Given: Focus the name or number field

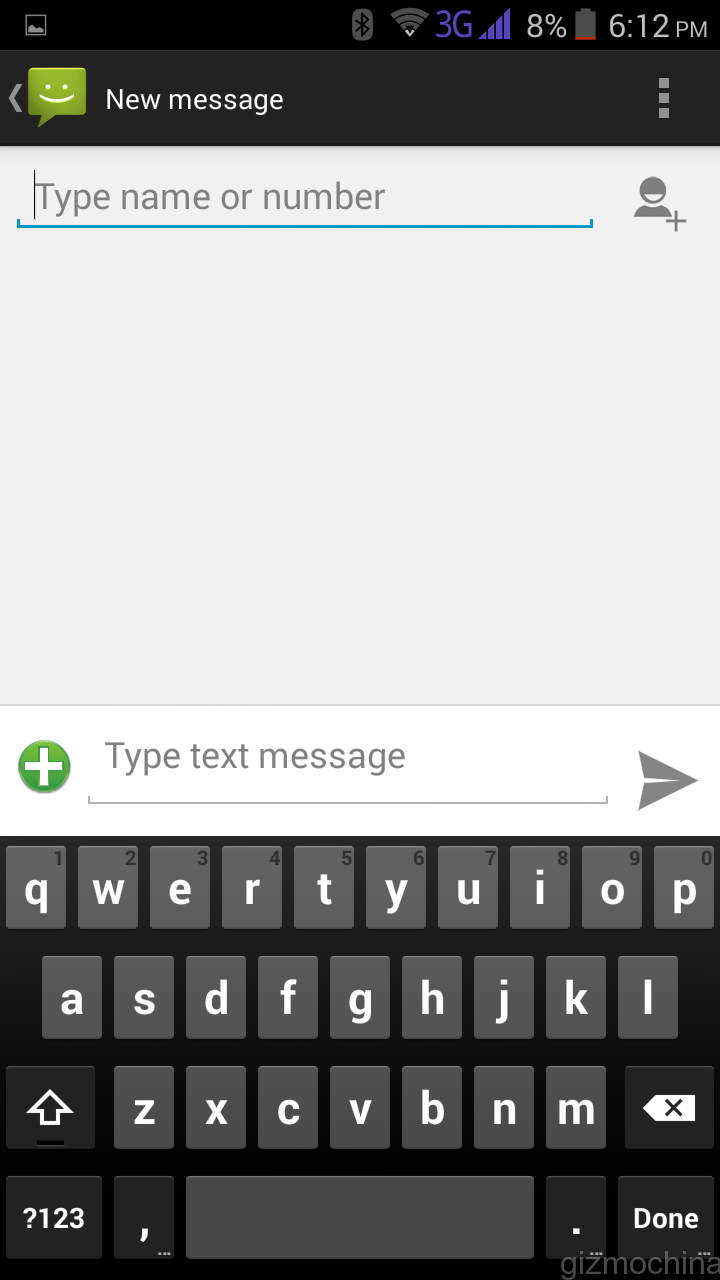Looking at the screenshot, I should (305, 198).
